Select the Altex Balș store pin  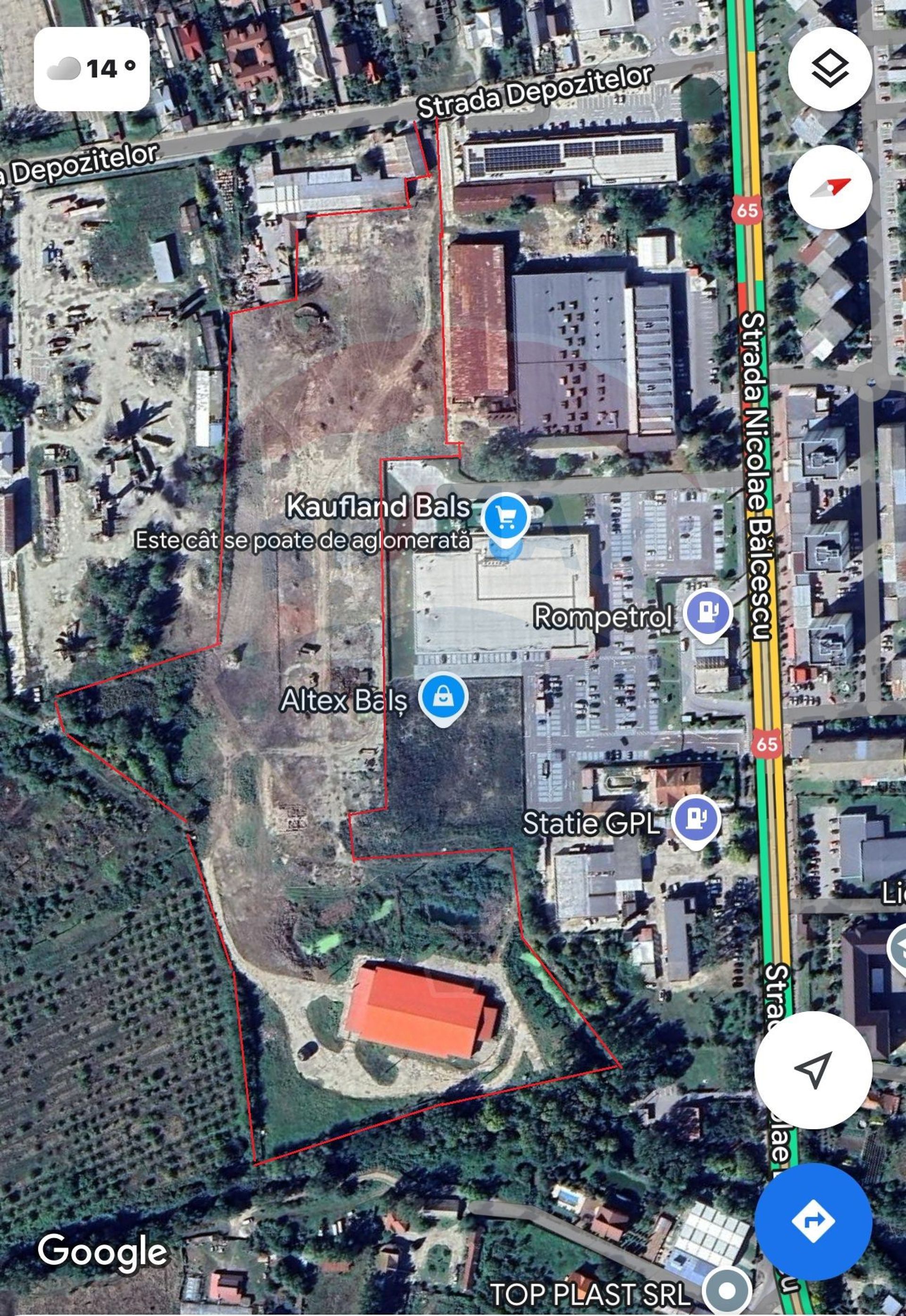pyautogui.click(x=444, y=697)
